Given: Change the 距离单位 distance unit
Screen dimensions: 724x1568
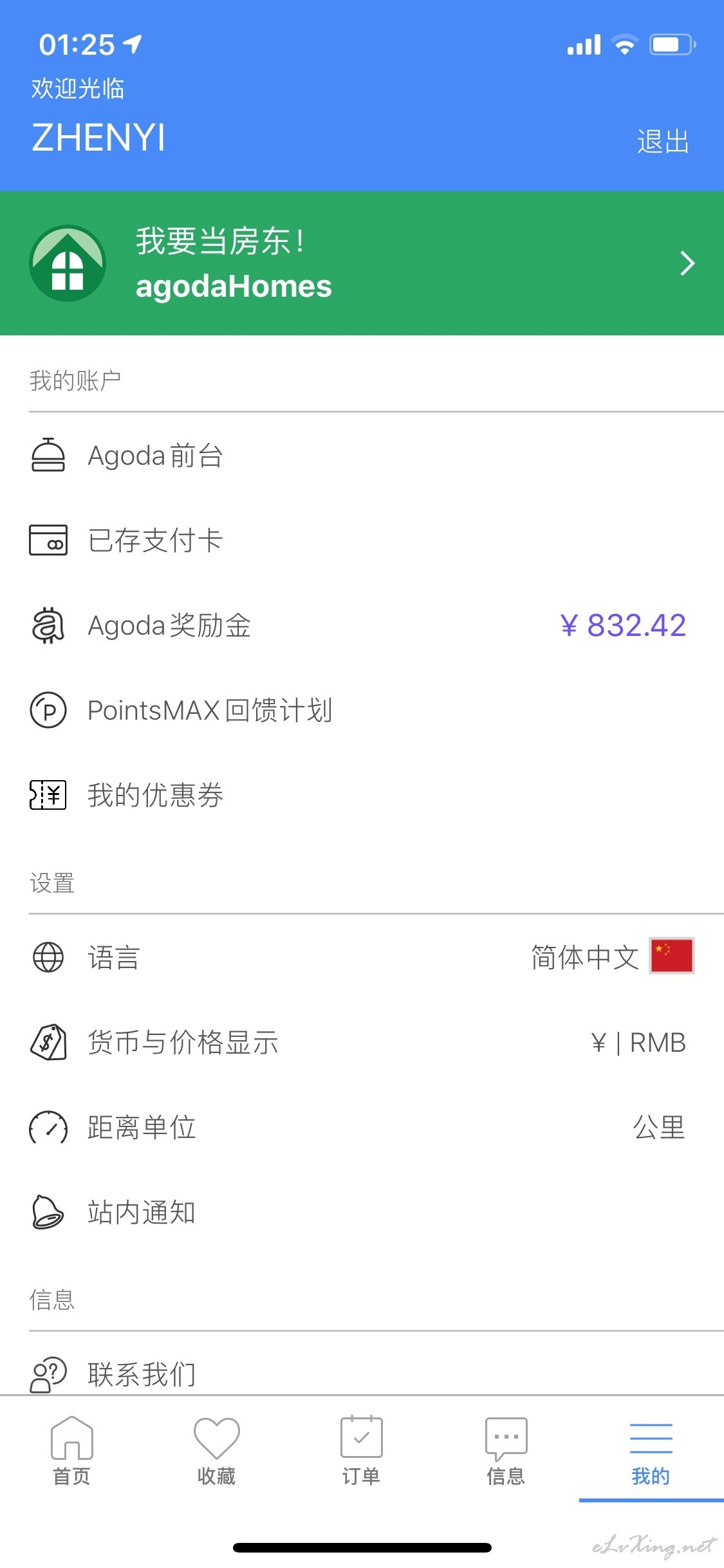Looking at the screenshot, I should pos(362,1127).
